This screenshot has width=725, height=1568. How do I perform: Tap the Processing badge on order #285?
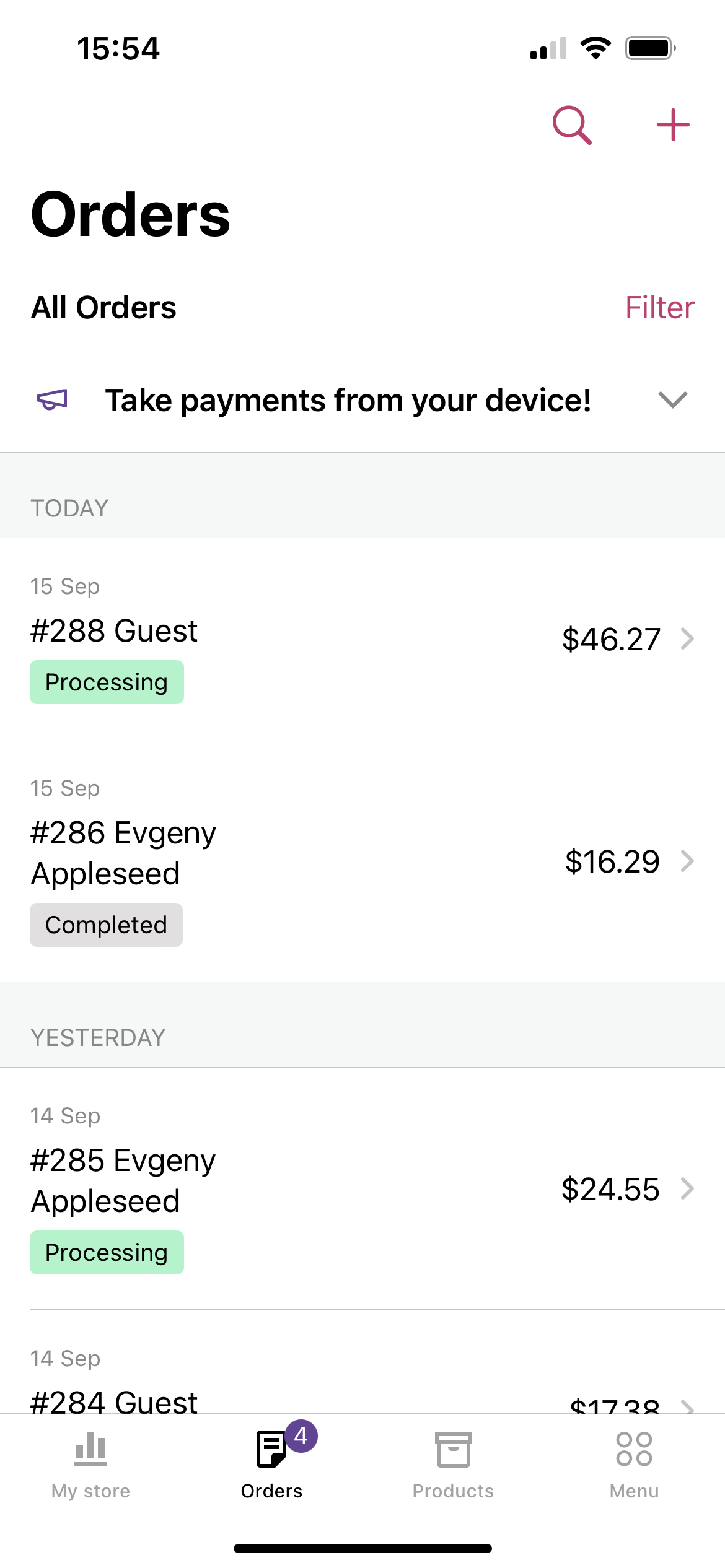coord(106,1252)
